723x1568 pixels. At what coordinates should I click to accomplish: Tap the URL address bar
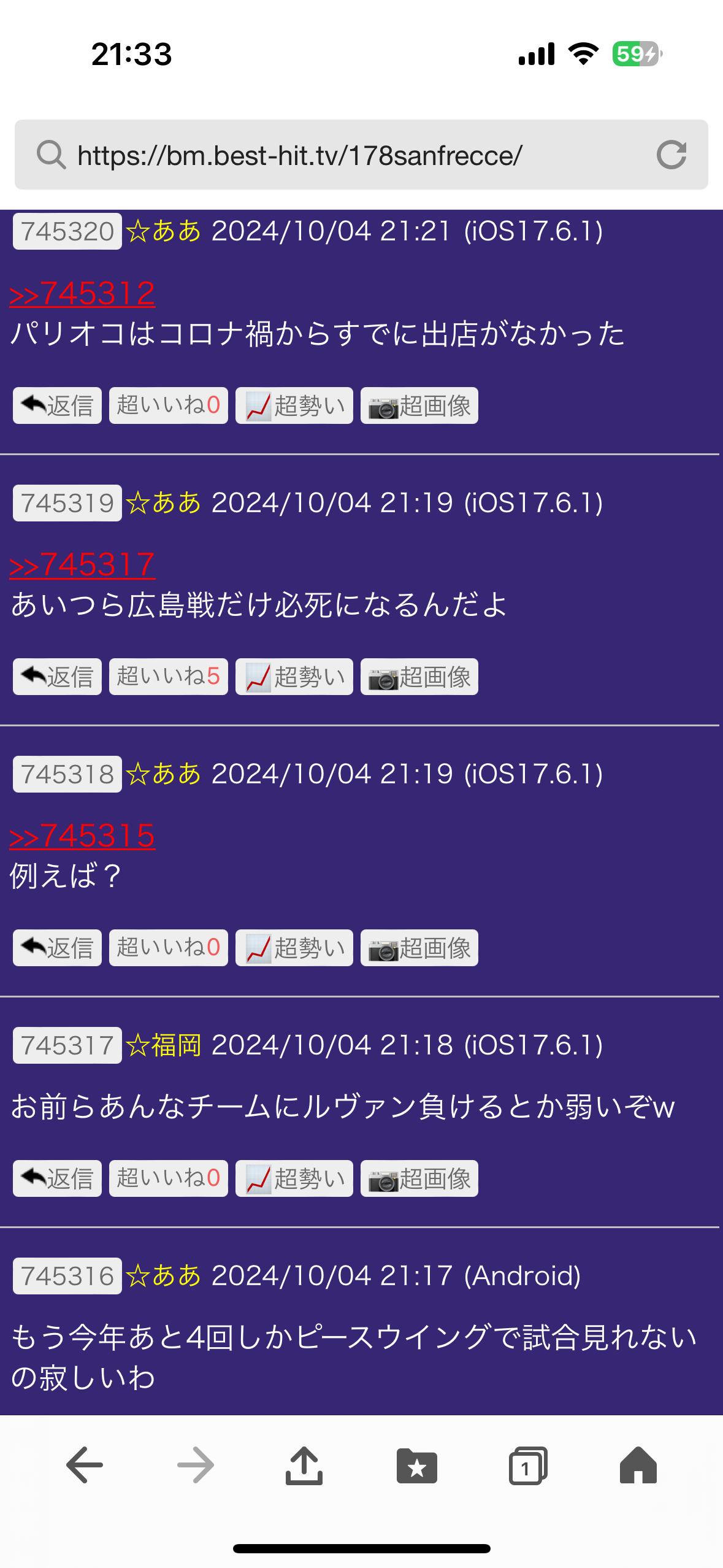343,155
